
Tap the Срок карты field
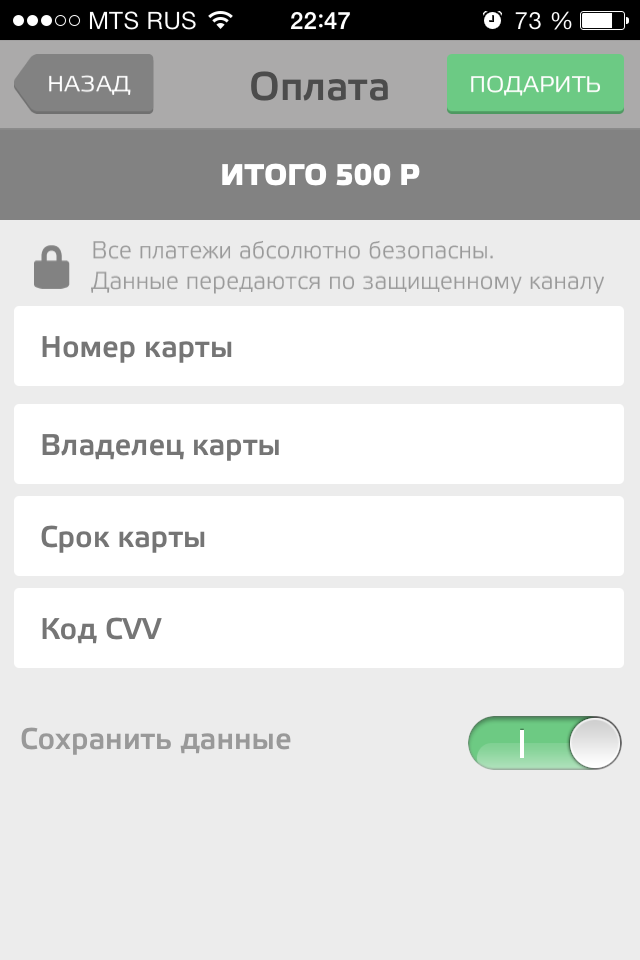click(319, 538)
